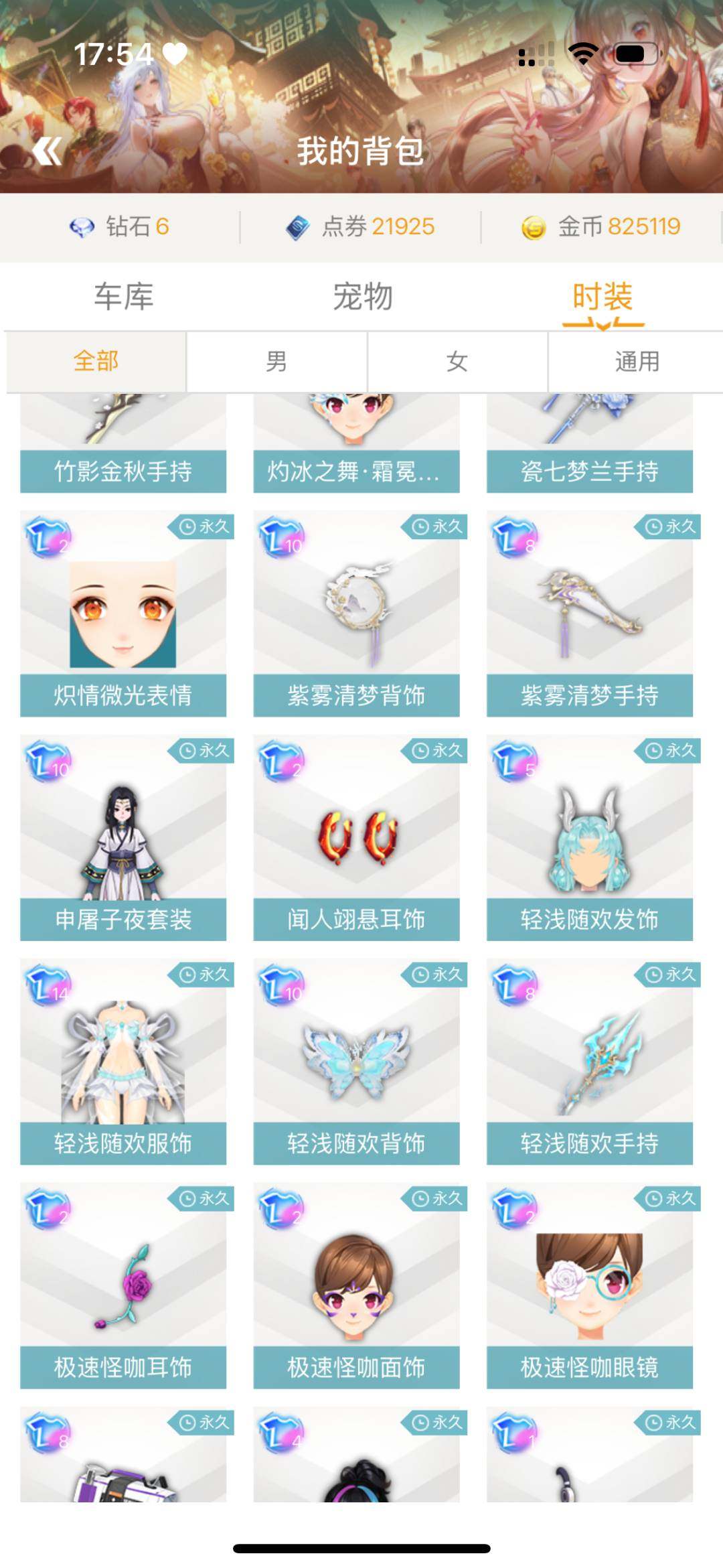The image size is (723, 1568).
Task: Select the 闻人翊悬耳饰 flame earrings item
Action: [358, 829]
